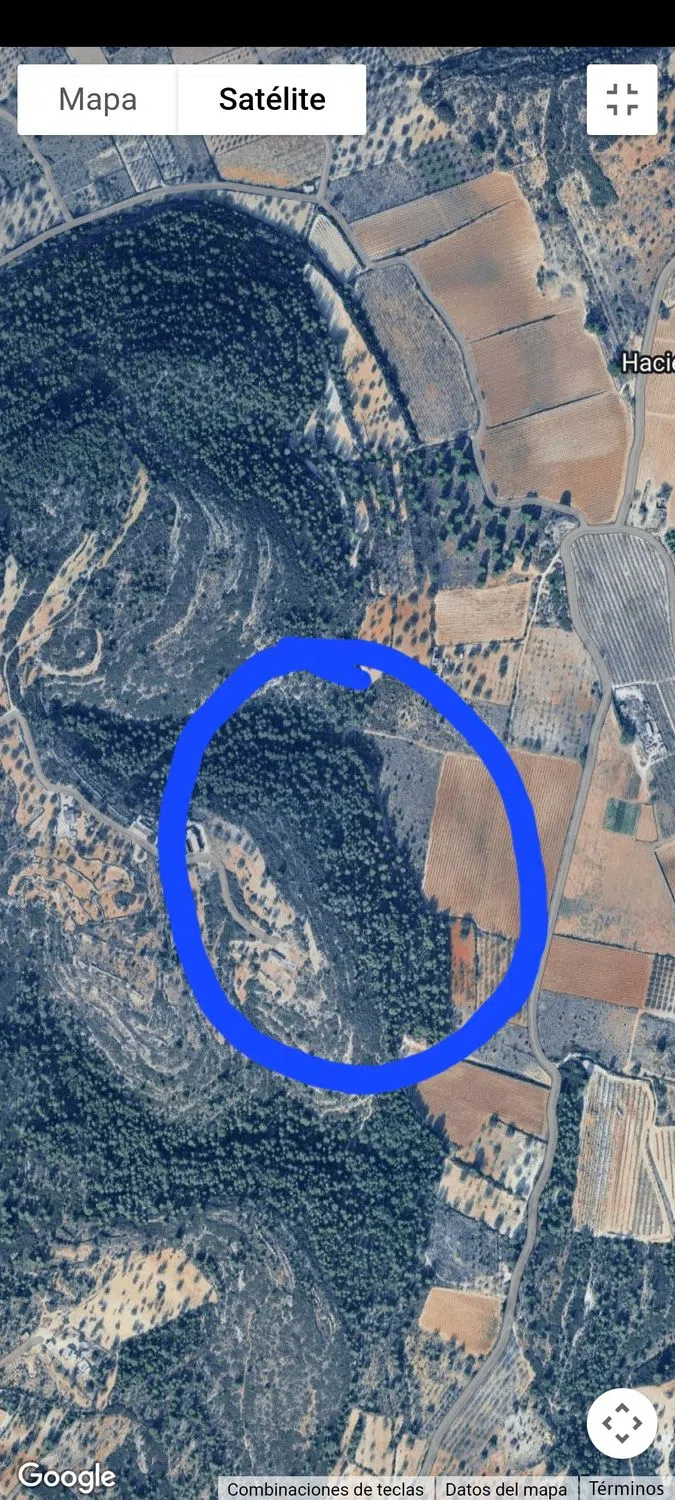Open Combinaciones de teclas shortcuts
The image size is (675, 1500).
(326, 1489)
